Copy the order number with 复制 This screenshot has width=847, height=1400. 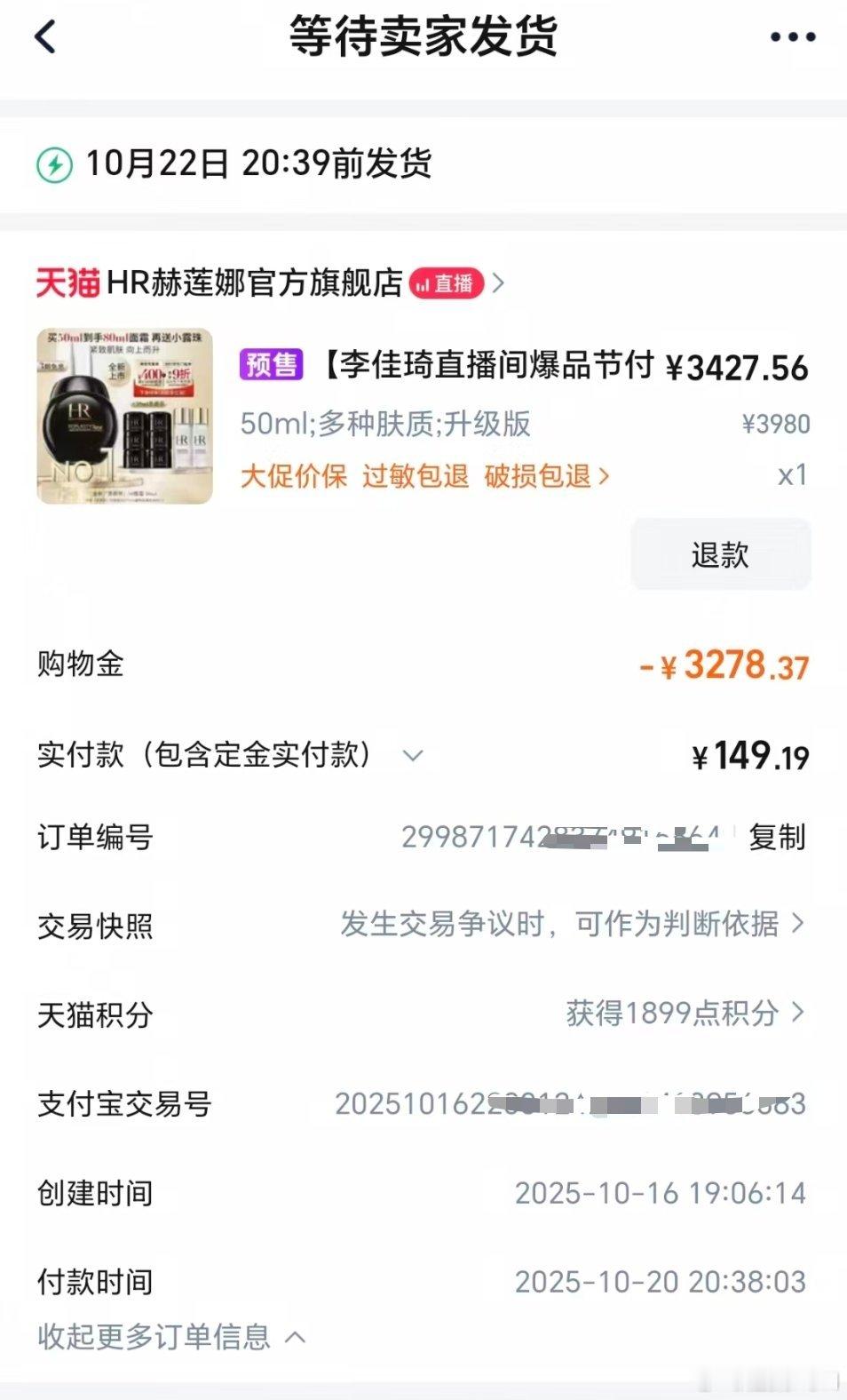click(777, 837)
